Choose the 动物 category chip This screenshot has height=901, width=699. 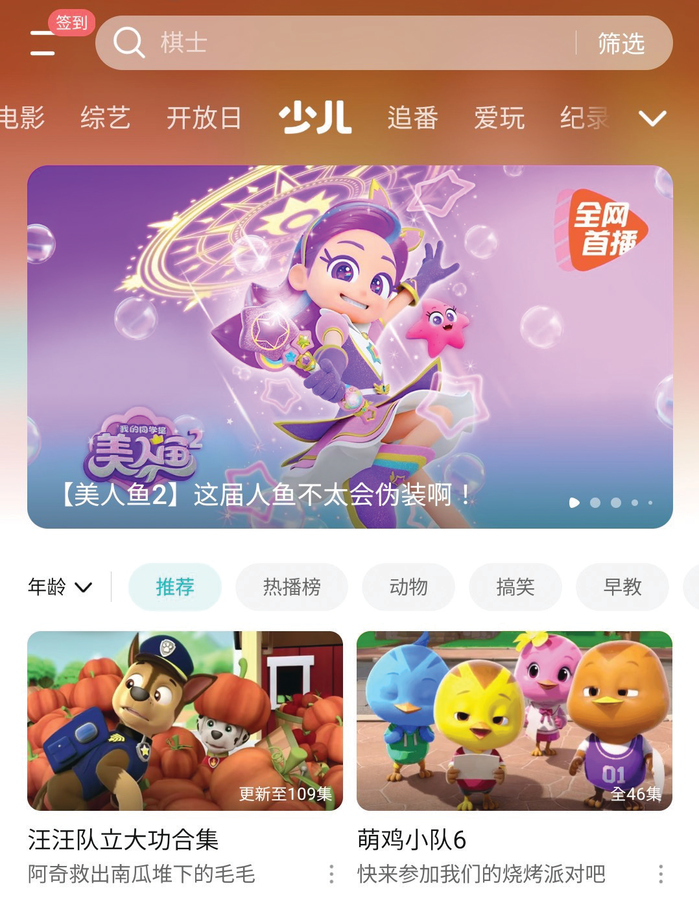point(408,587)
